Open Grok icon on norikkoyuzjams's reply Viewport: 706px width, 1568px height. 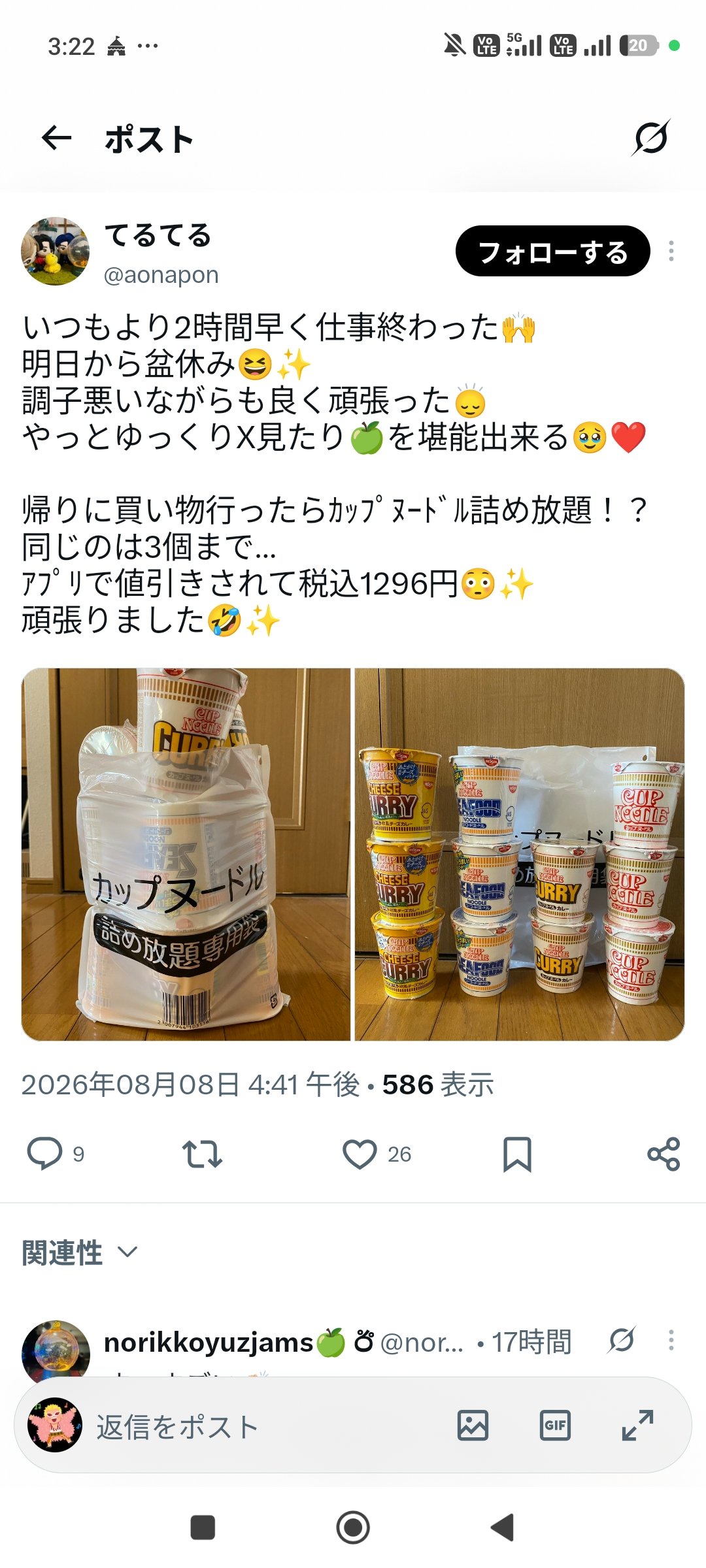[x=621, y=1341]
